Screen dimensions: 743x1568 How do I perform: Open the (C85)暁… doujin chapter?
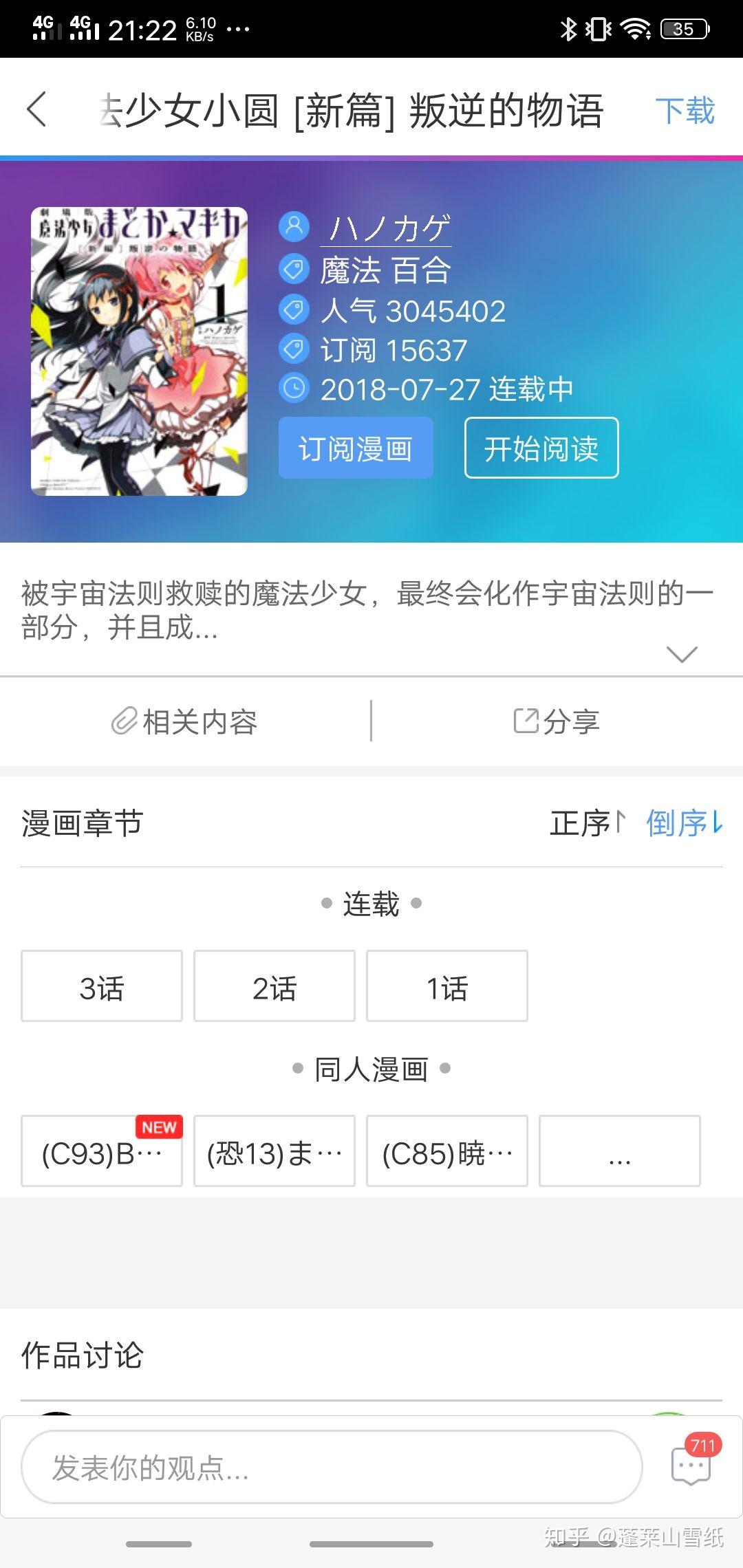click(447, 1152)
